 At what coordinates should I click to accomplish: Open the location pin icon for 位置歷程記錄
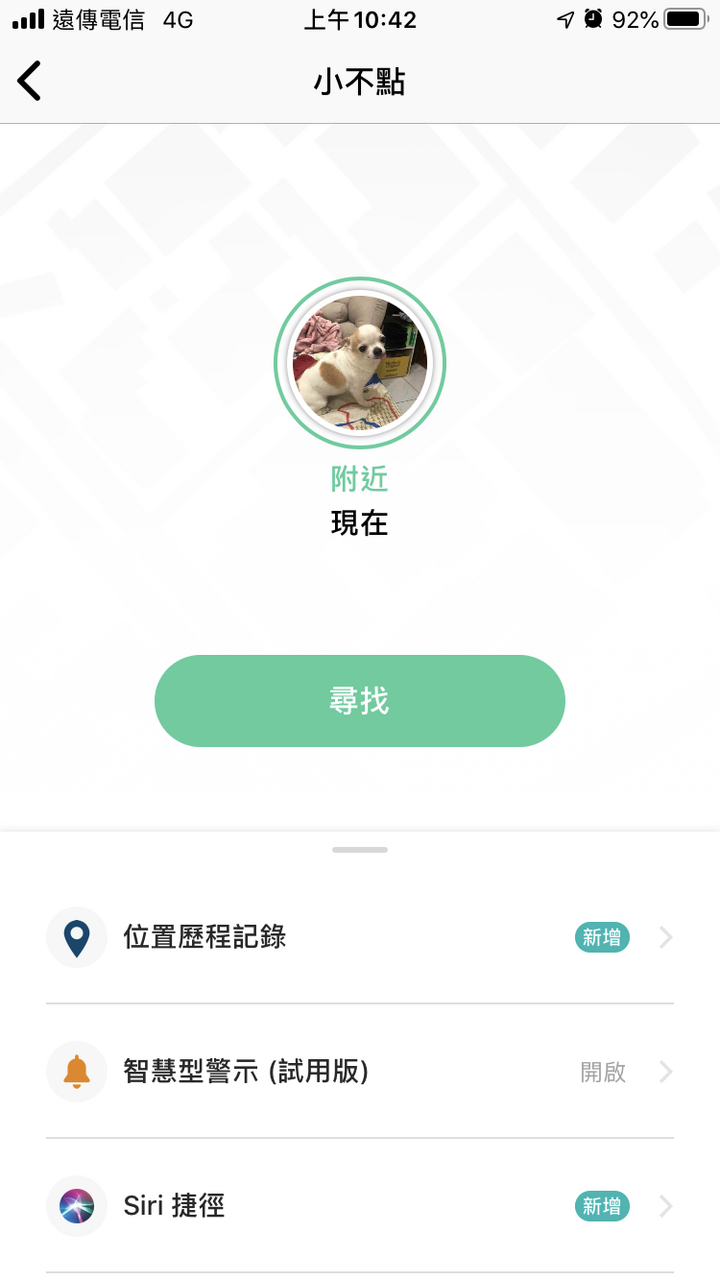[x=76, y=937]
